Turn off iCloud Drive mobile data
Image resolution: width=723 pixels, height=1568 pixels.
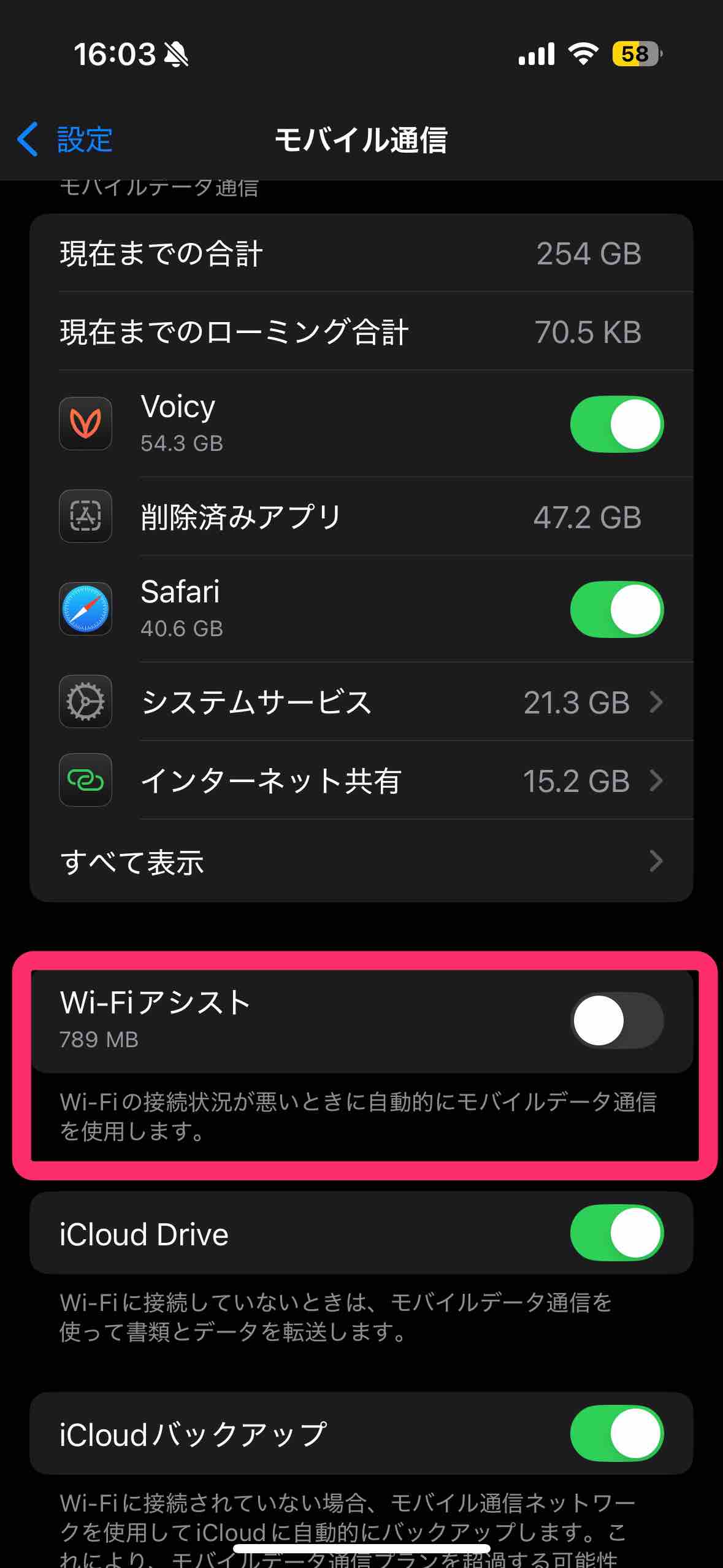[x=616, y=1233]
